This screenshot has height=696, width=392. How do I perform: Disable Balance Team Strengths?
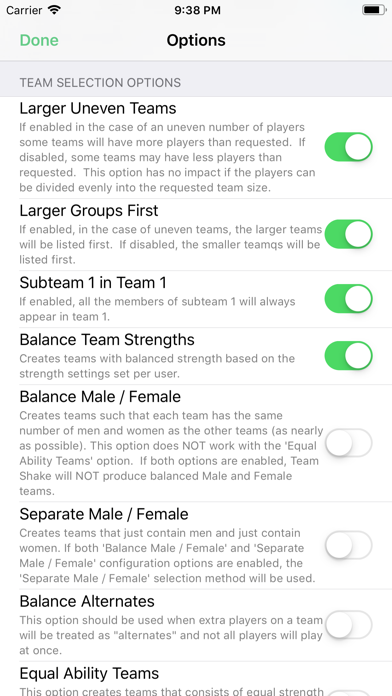click(348, 356)
